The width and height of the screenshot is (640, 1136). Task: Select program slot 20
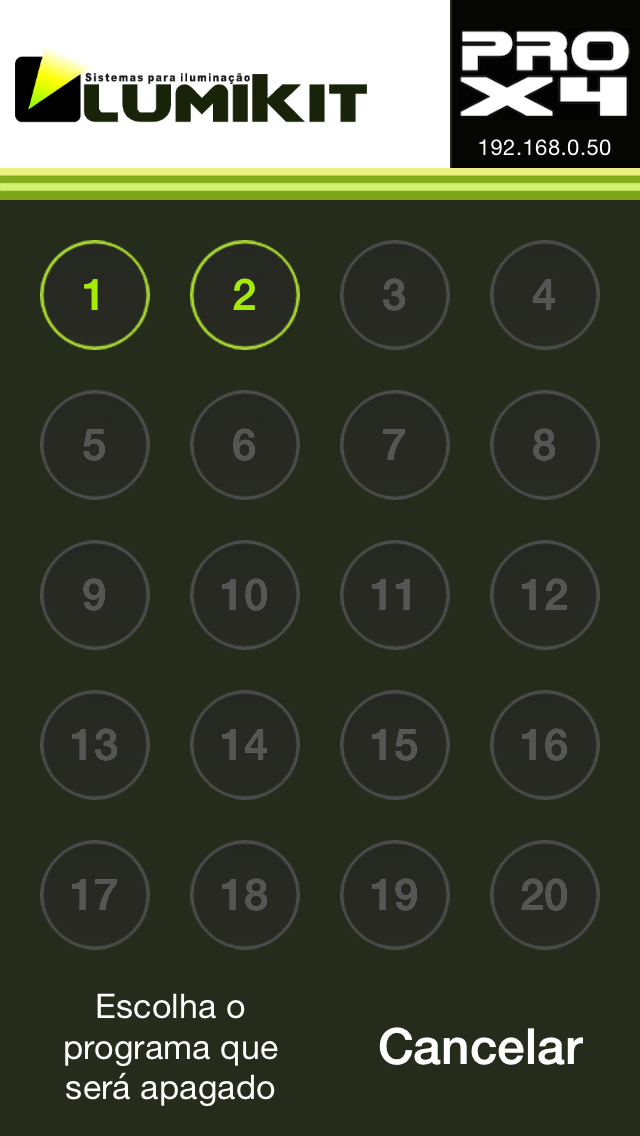[x=545, y=895]
